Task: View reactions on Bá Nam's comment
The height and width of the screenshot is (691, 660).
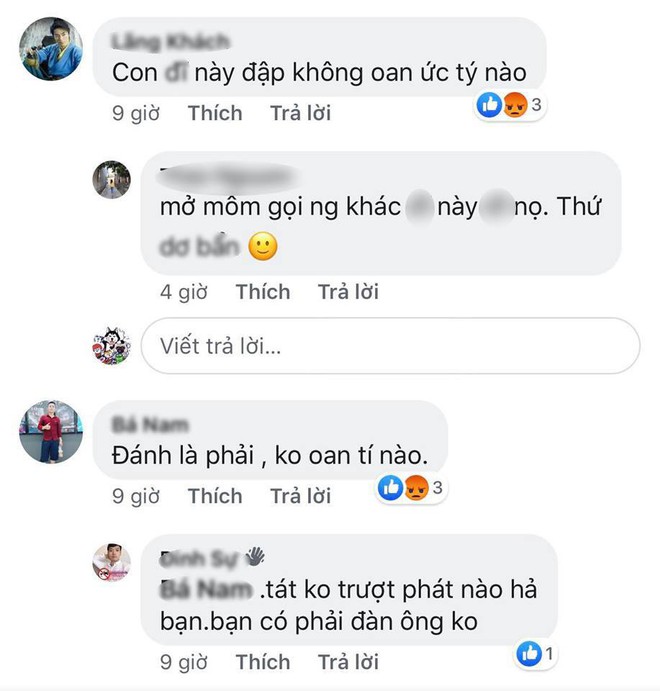Action: (x=410, y=488)
